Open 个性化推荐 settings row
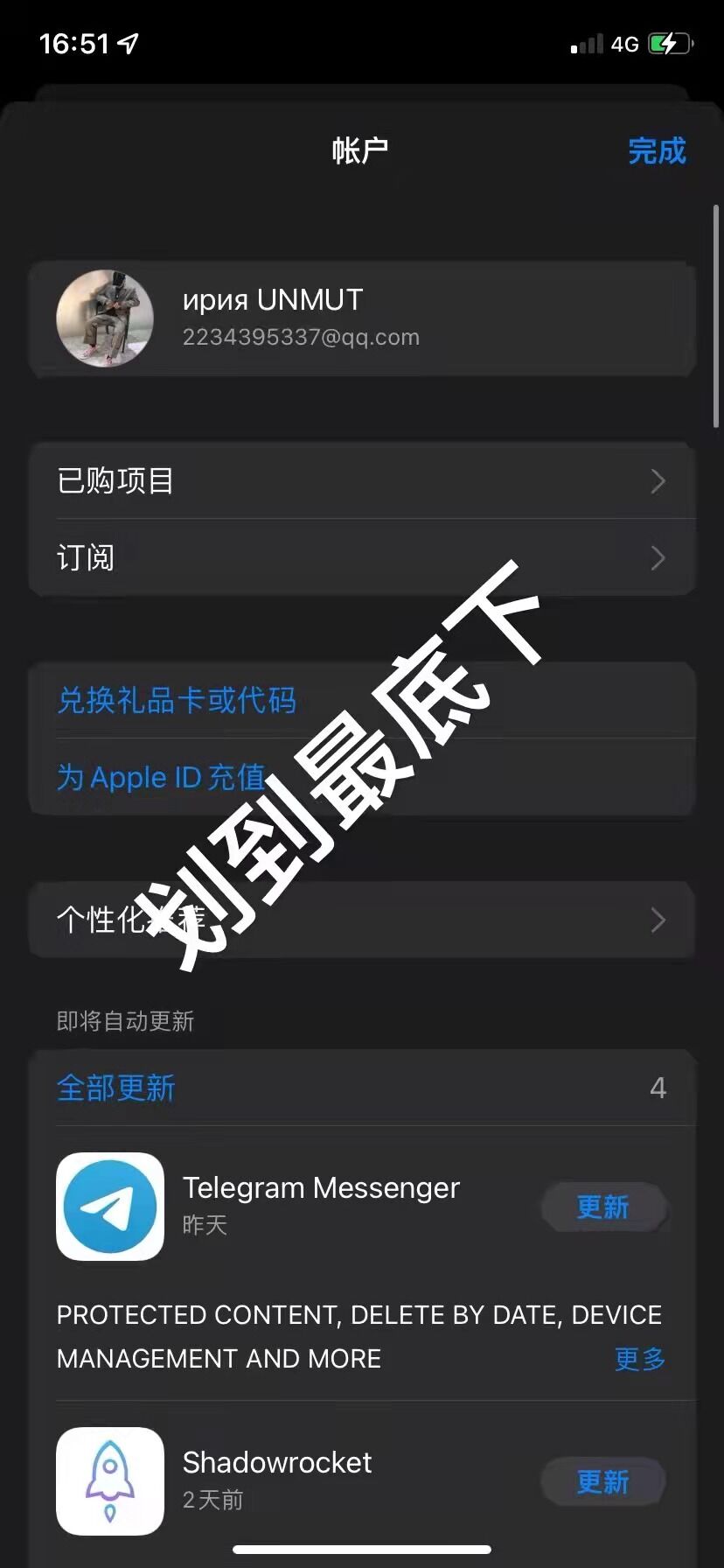 362,920
